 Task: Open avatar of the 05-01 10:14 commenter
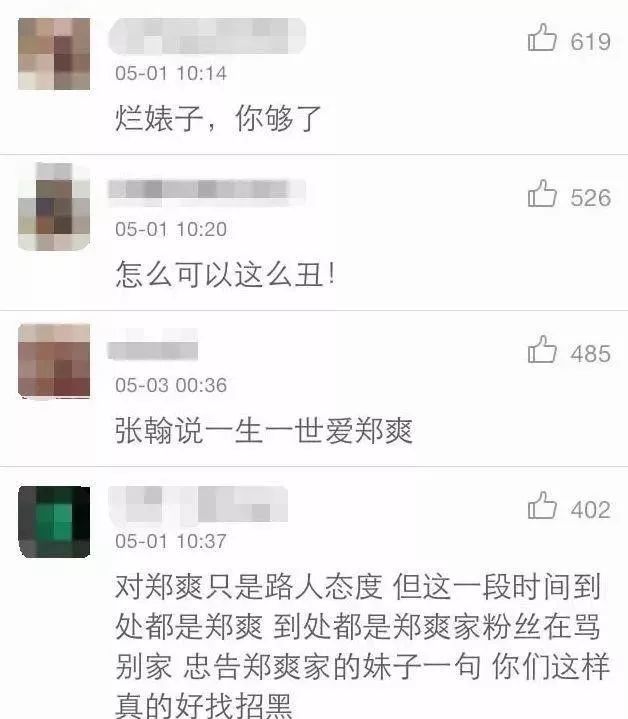pyautogui.click(x=54, y=54)
